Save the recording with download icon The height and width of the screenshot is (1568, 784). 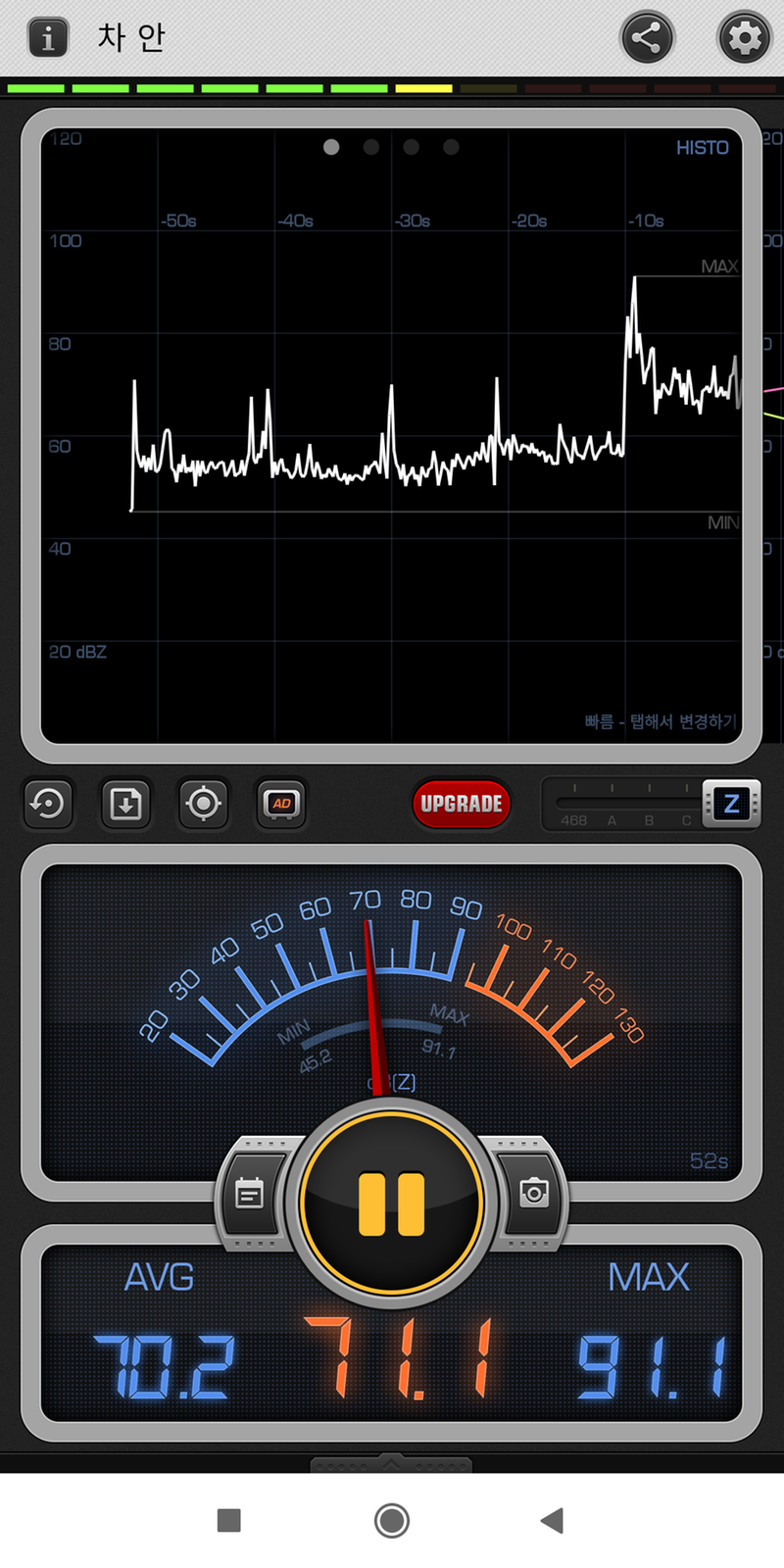click(125, 804)
